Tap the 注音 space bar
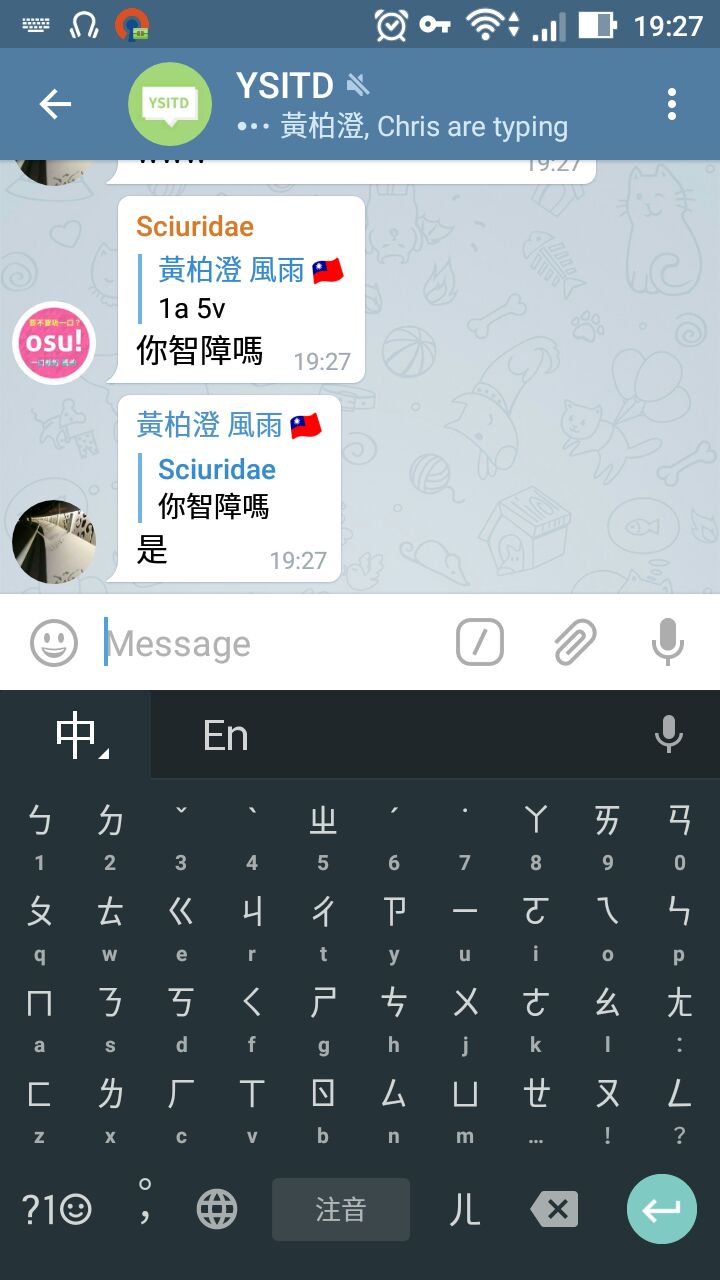 point(341,1210)
